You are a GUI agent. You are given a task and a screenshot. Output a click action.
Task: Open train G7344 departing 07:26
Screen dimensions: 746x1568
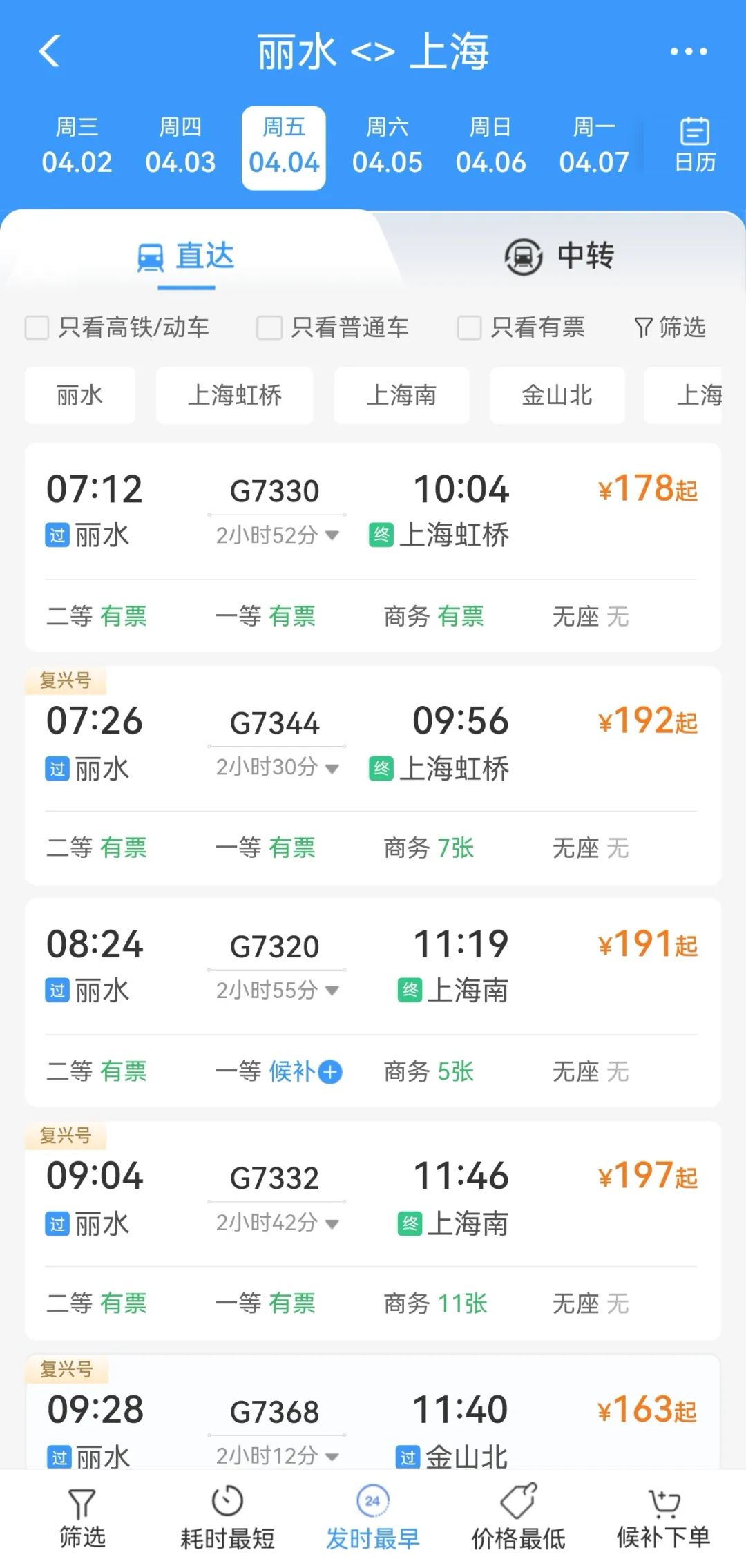pyautogui.click(x=373, y=775)
